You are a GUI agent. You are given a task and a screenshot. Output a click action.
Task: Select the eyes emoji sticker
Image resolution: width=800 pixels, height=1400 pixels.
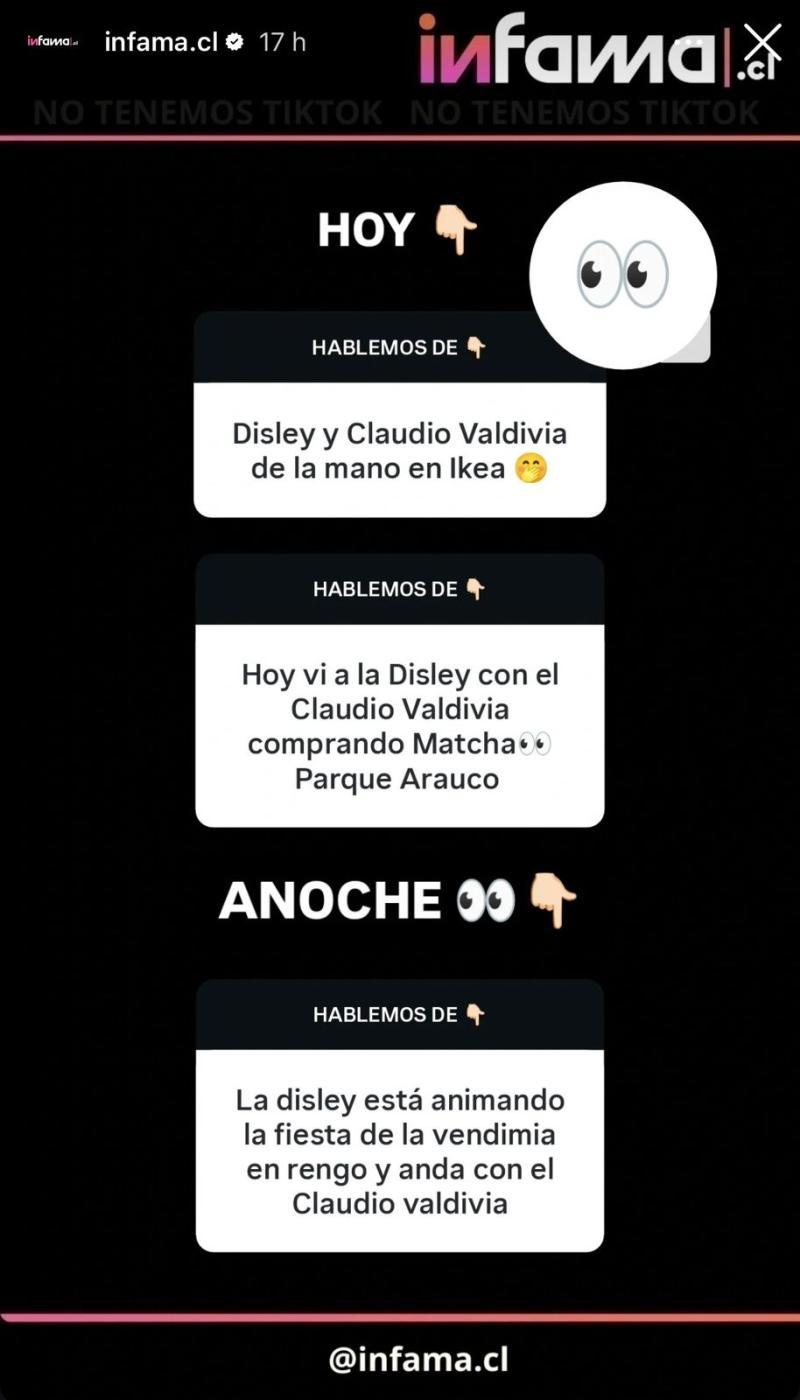622,274
